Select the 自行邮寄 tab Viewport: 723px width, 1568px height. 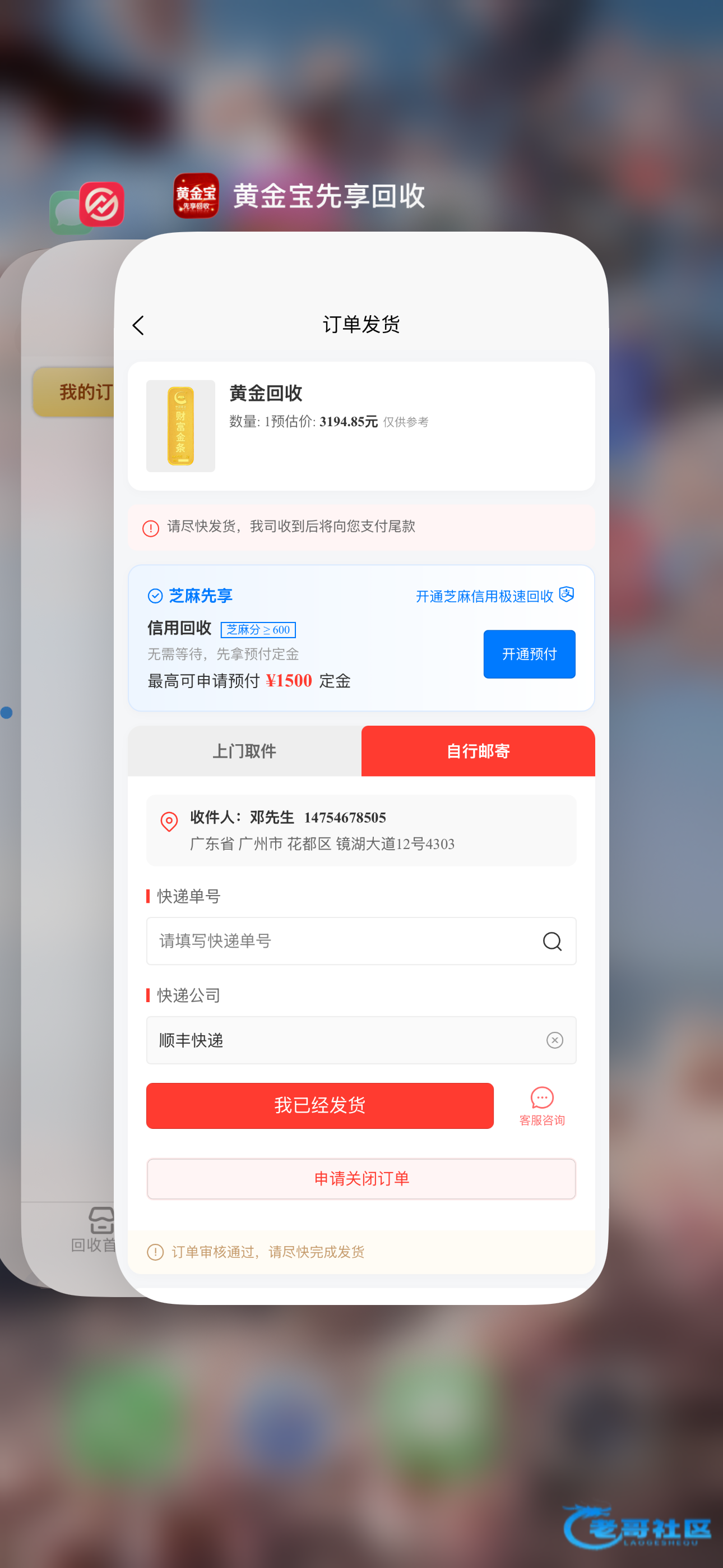point(478,750)
